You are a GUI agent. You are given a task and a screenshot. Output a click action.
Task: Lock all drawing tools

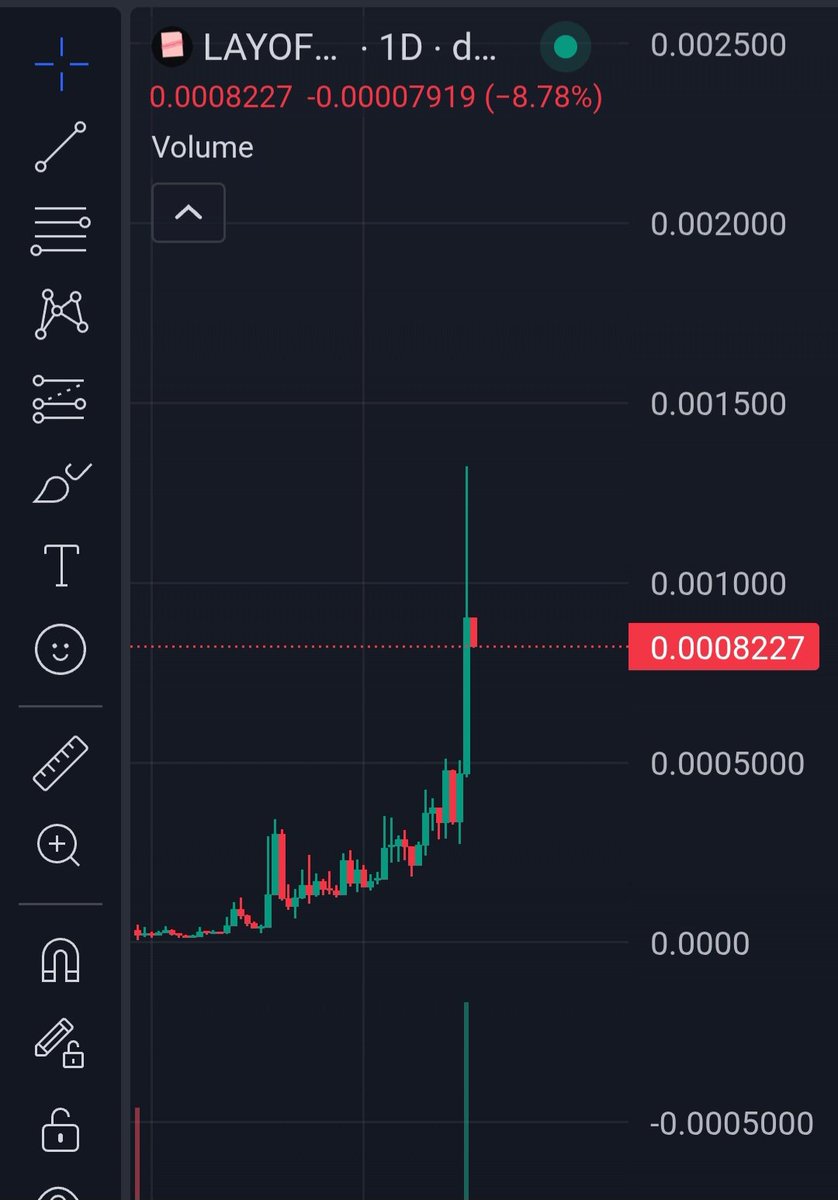pos(61,1129)
